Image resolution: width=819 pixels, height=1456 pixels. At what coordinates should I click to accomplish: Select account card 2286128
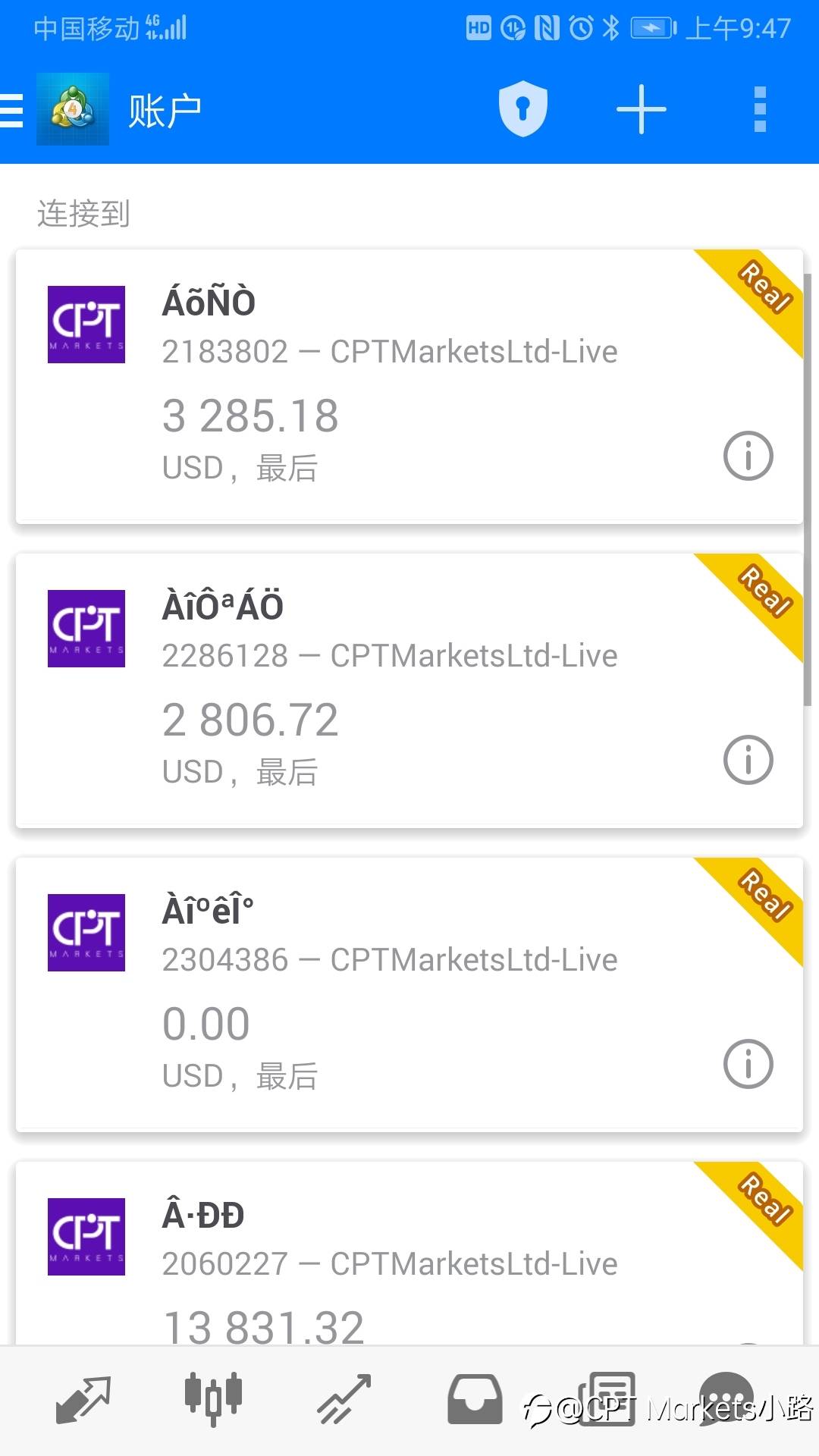tap(409, 690)
